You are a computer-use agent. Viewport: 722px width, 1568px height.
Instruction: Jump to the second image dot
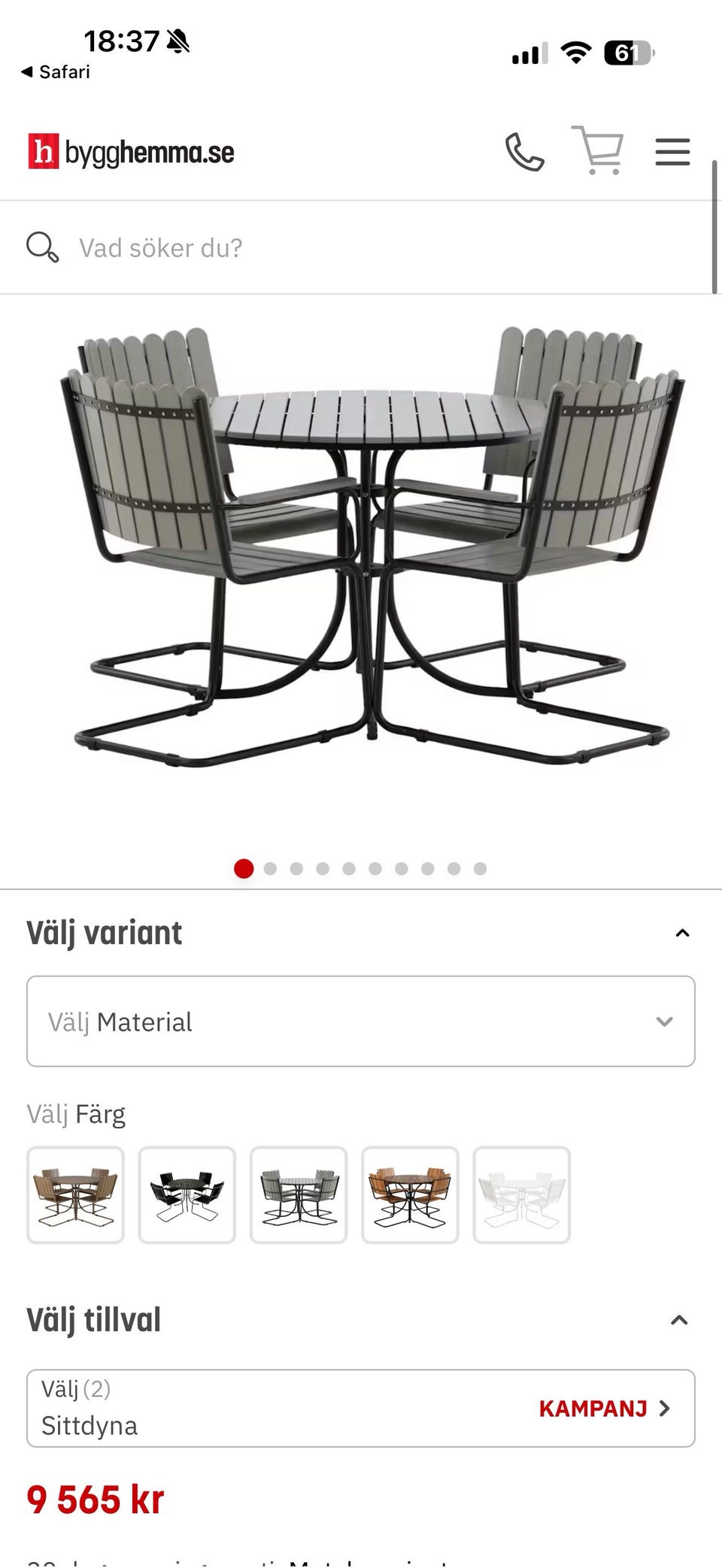pyautogui.click(x=271, y=869)
